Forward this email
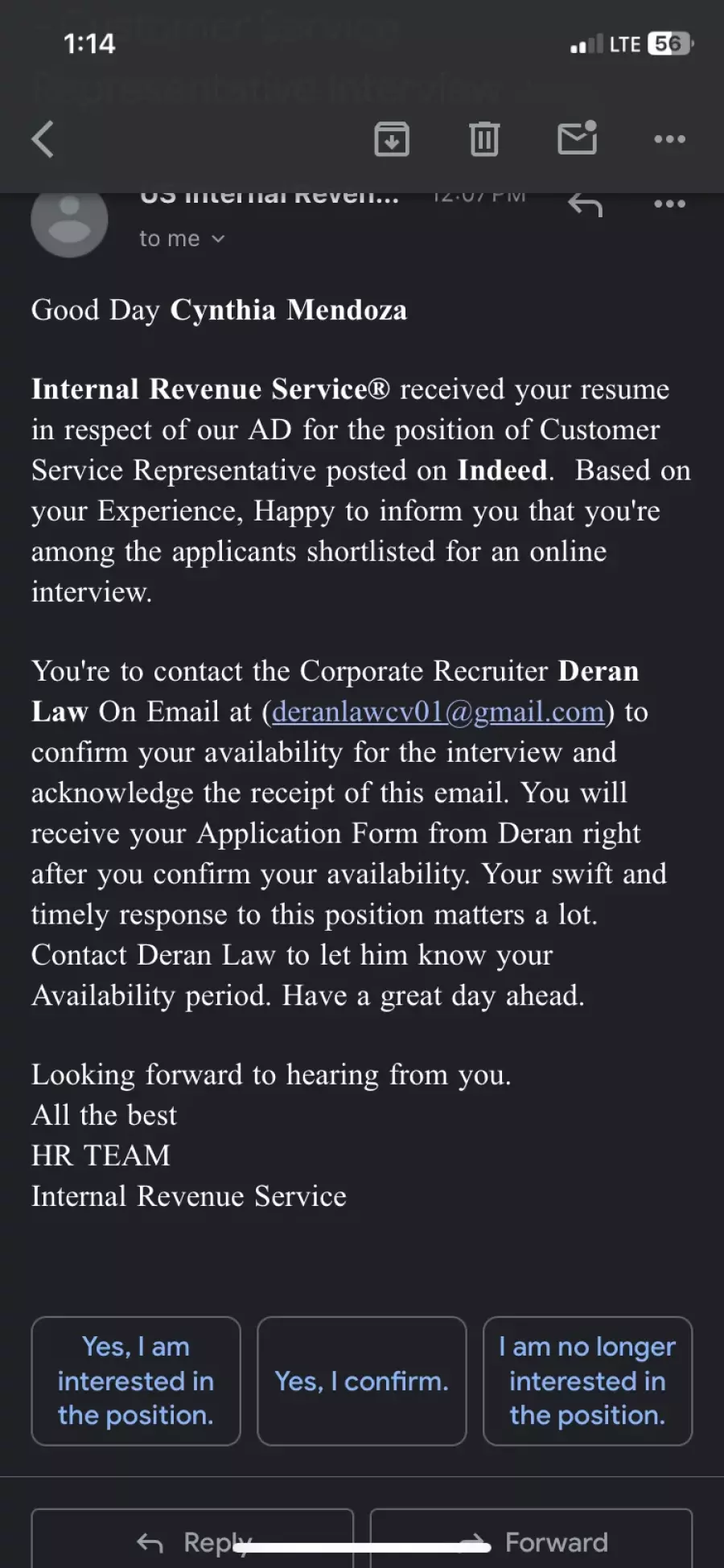The width and height of the screenshot is (724, 1568). pyautogui.click(x=531, y=1538)
